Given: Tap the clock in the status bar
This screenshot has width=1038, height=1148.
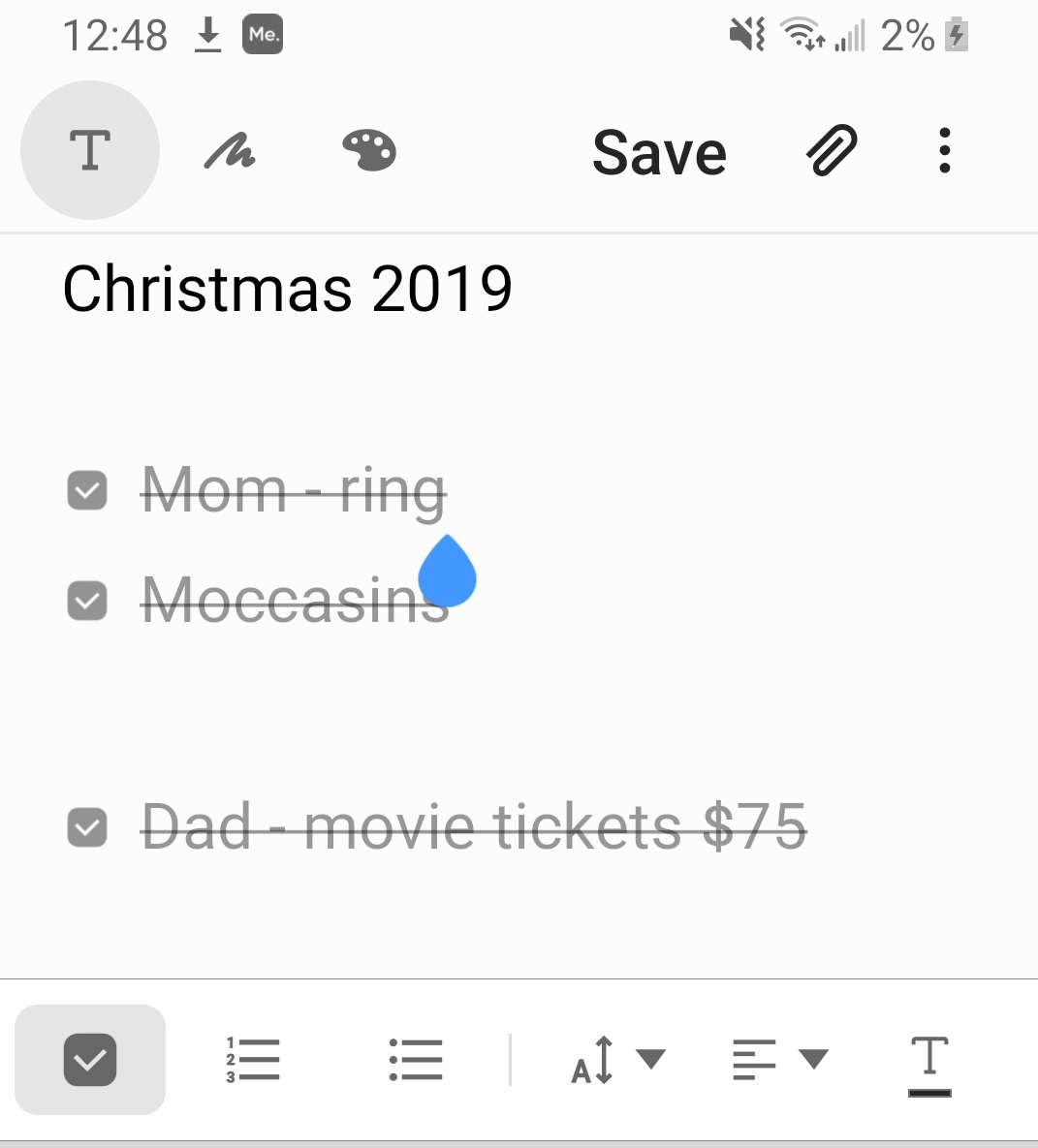Looking at the screenshot, I should coord(113,34).
